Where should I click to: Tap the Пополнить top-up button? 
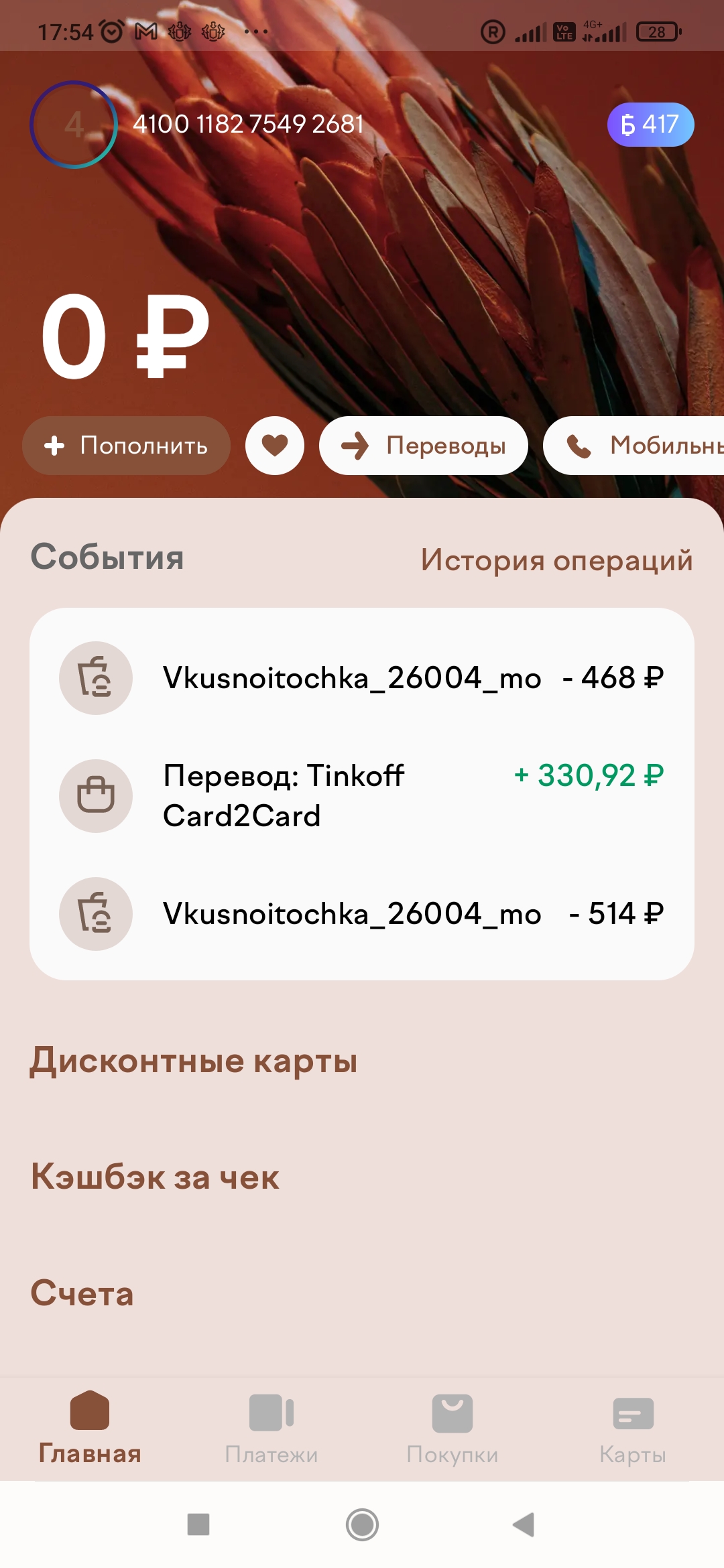point(126,446)
